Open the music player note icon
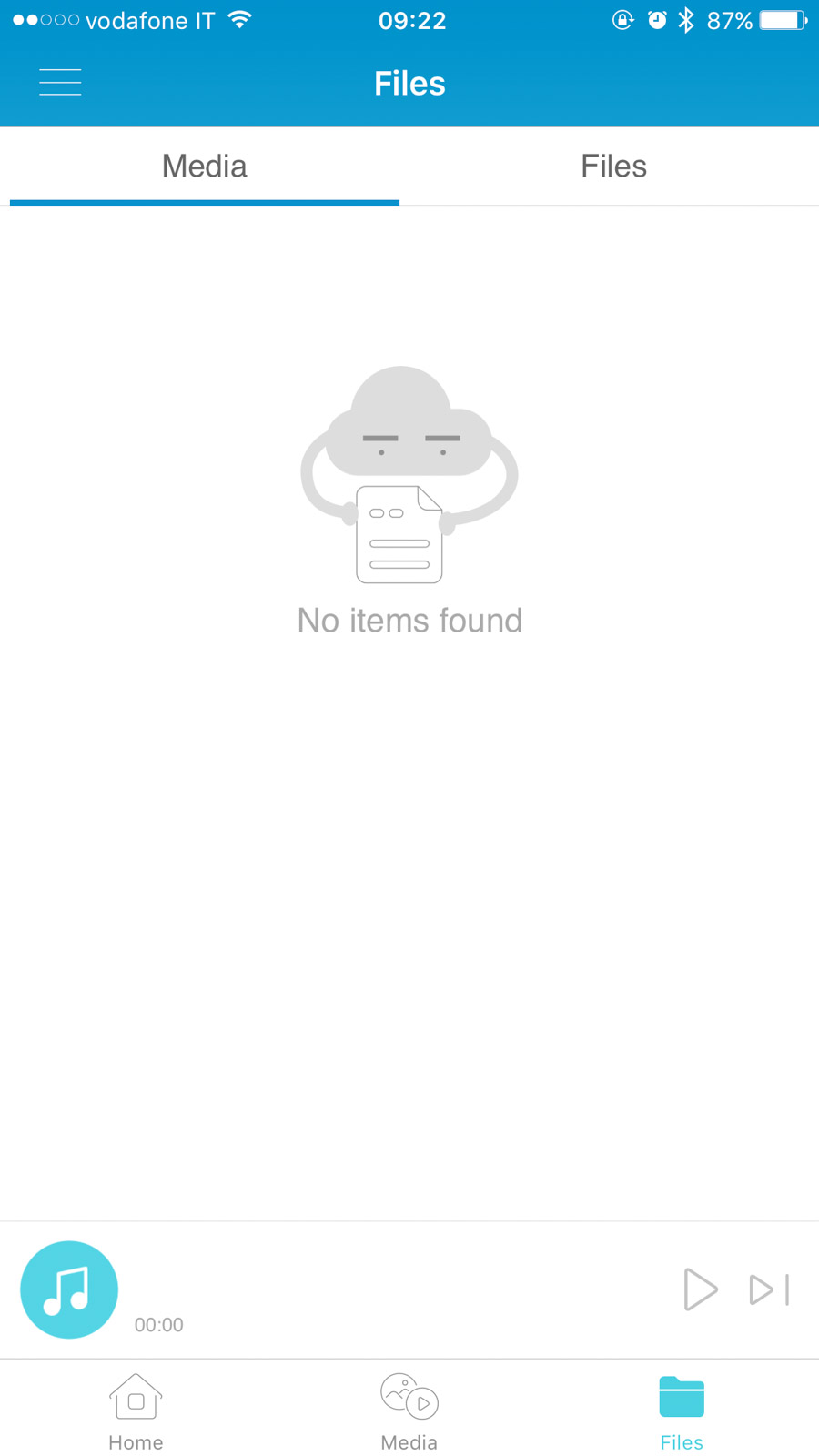 pyautogui.click(x=69, y=1289)
